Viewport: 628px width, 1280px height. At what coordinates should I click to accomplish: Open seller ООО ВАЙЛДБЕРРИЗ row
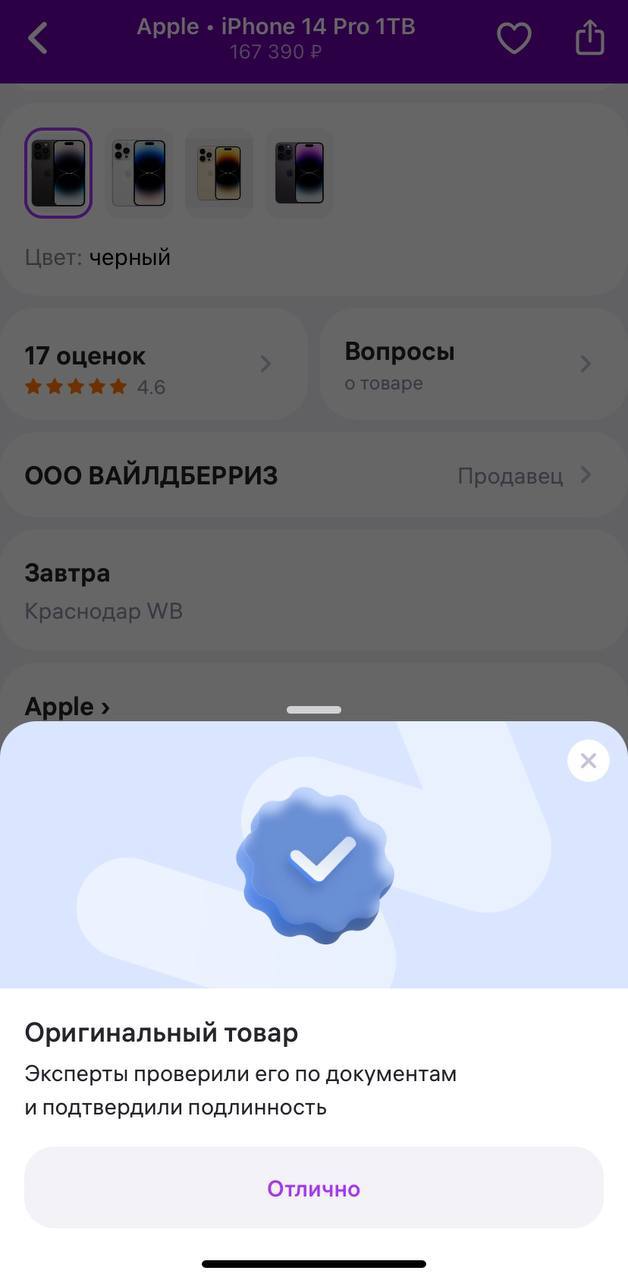[x=313, y=476]
